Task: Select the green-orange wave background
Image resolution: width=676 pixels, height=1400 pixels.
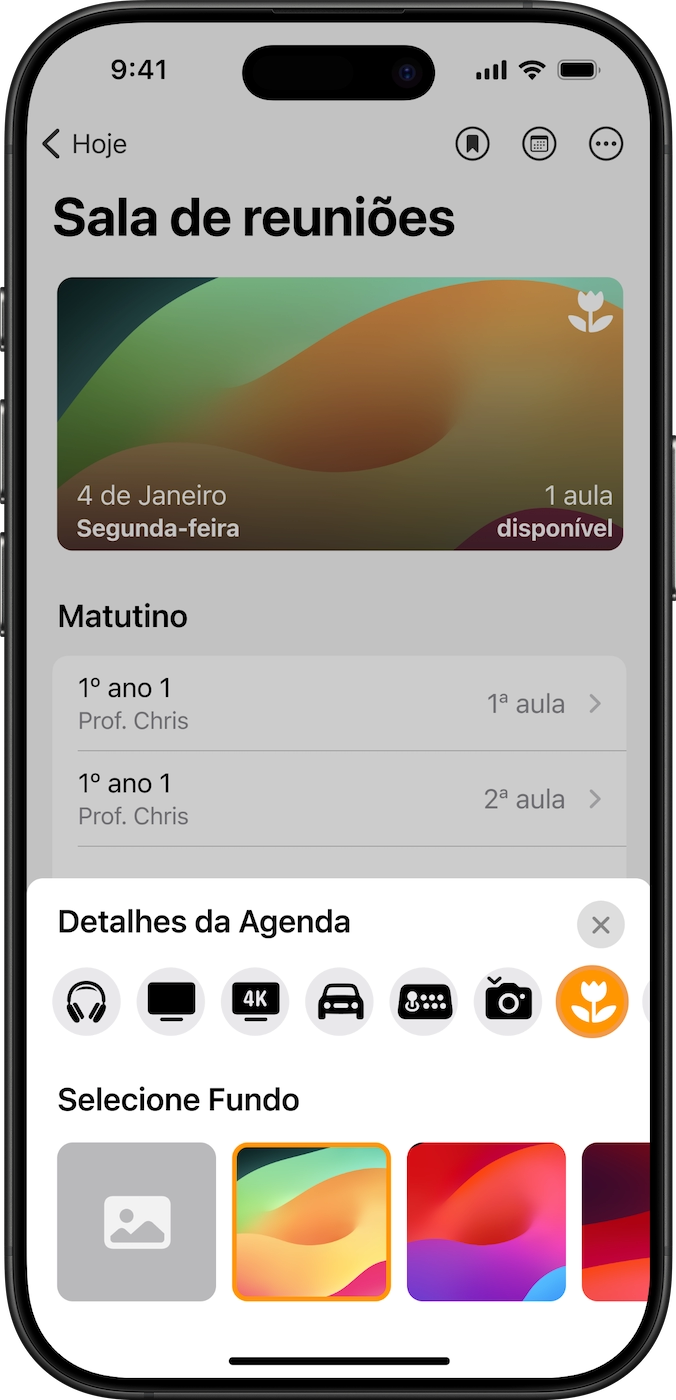Action: [311, 1222]
